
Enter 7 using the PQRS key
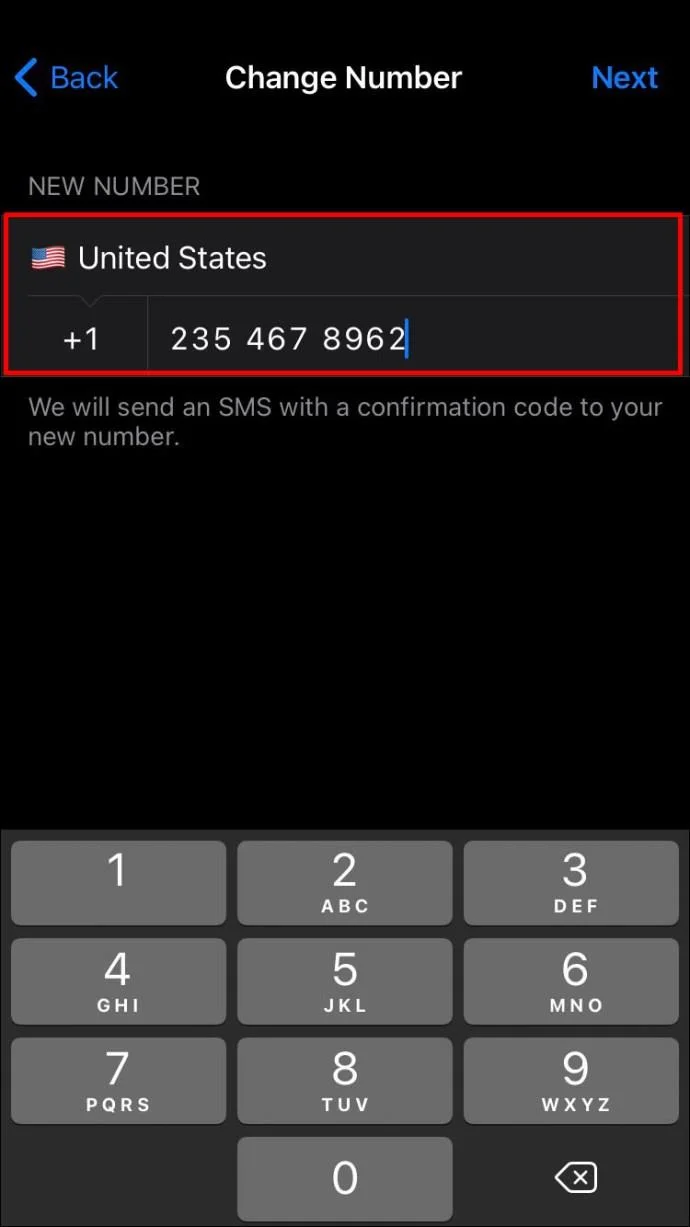pos(118,1080)
